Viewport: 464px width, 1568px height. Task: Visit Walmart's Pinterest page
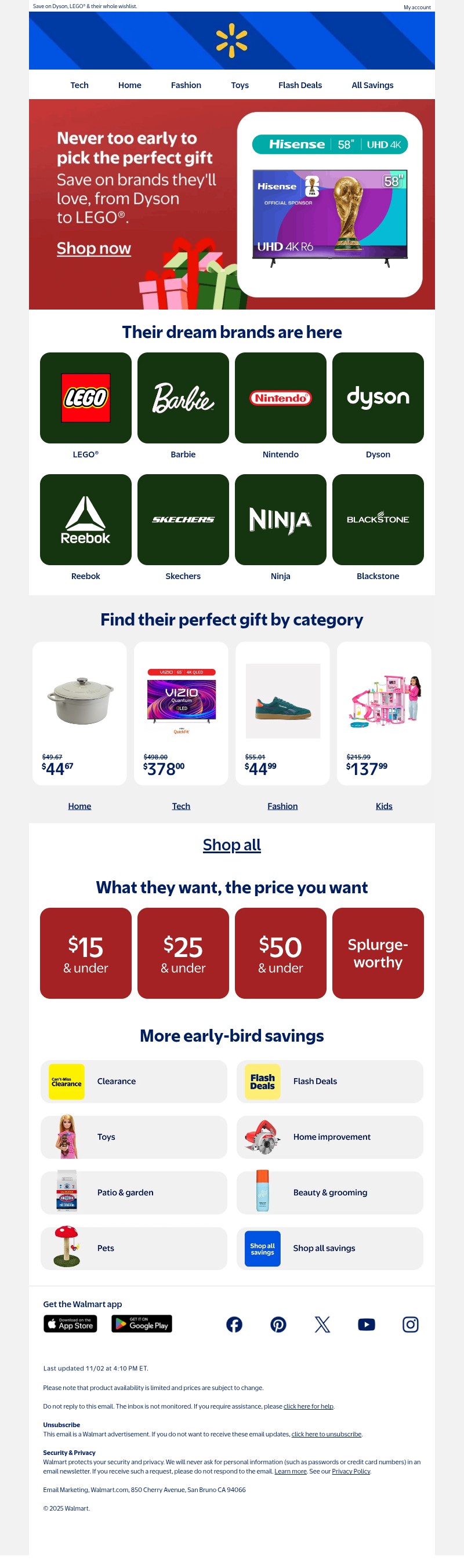(278, 1325)
